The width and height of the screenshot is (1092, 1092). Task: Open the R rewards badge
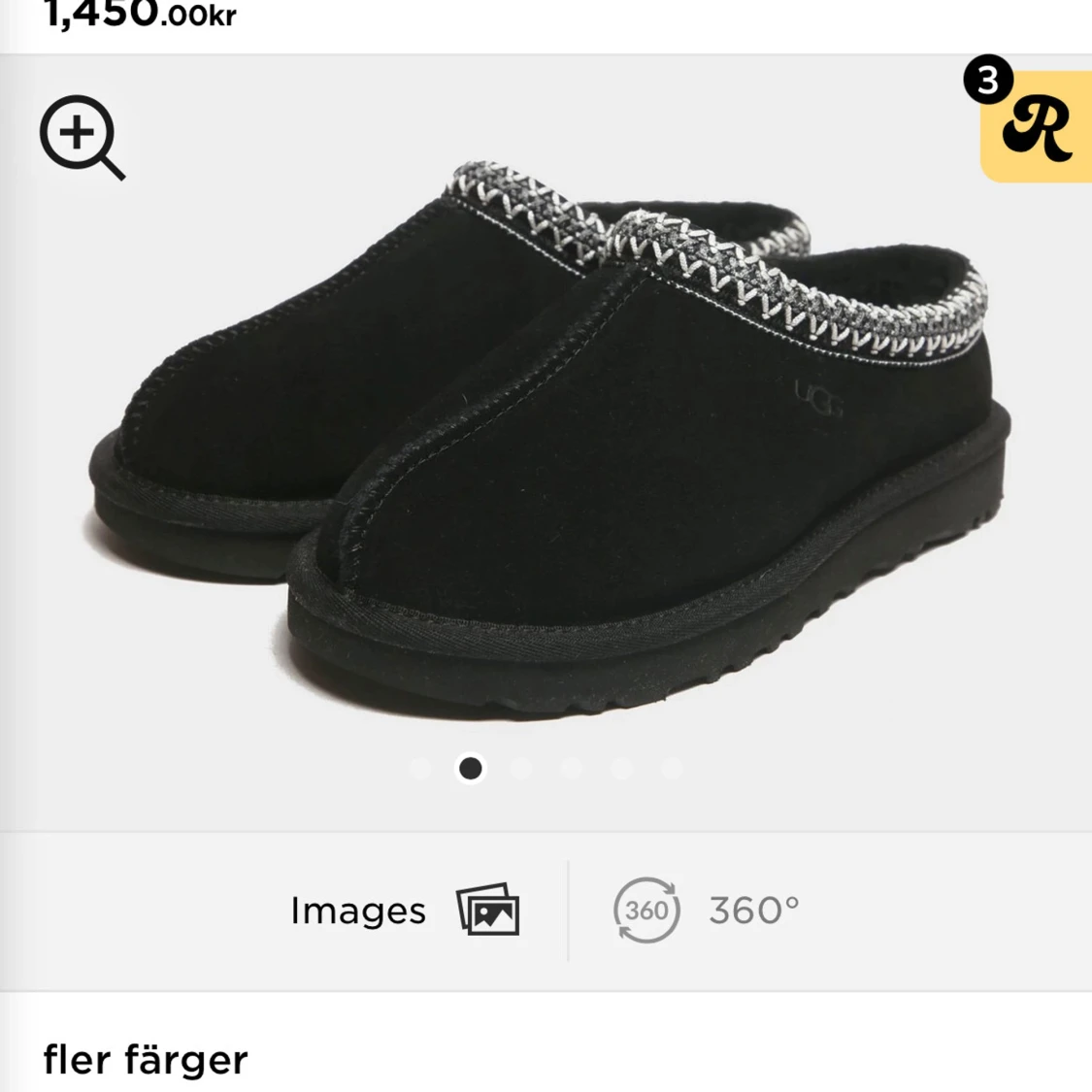click(x=1035, y=126)
